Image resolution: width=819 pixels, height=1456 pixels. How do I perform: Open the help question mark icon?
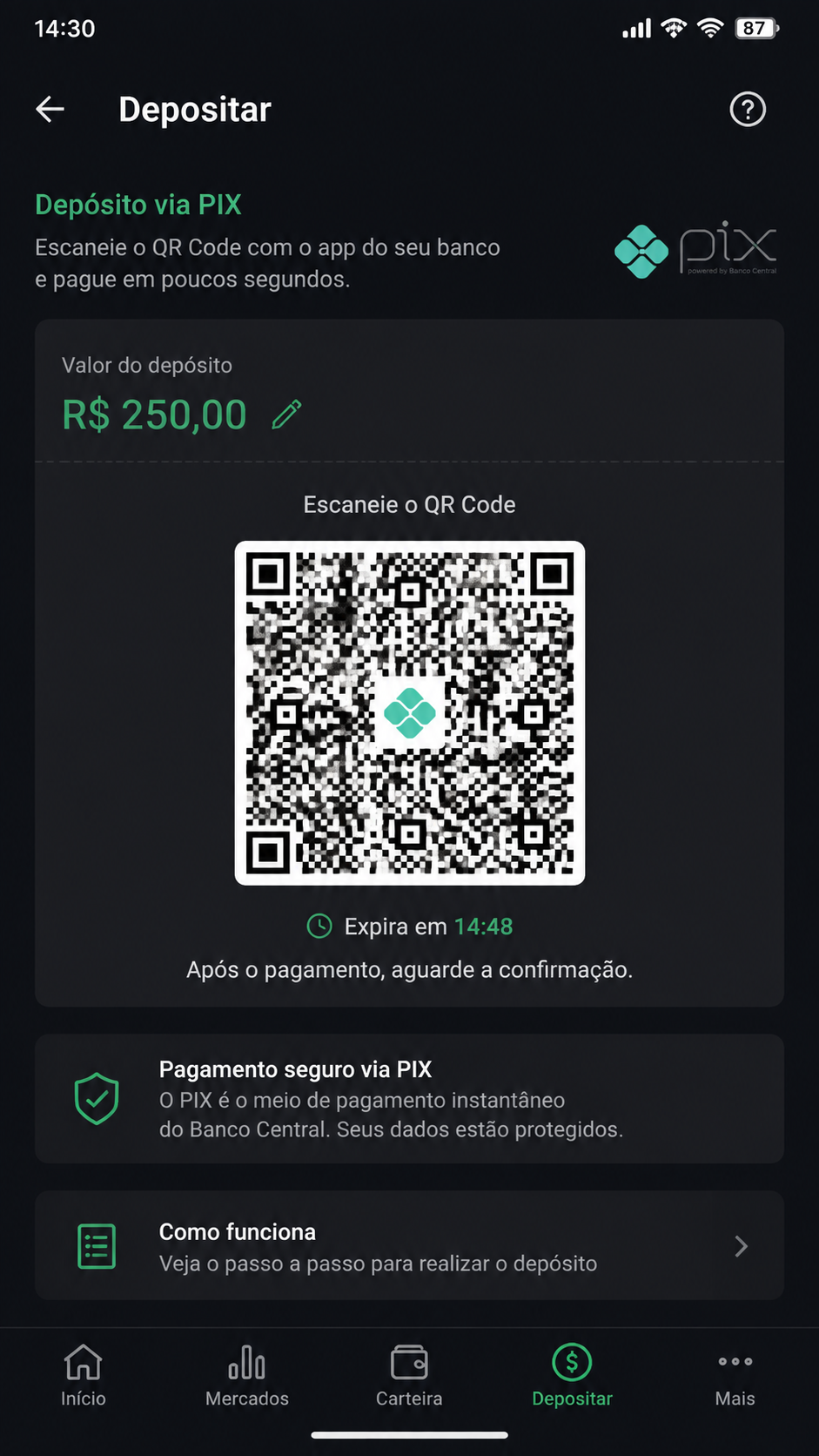[x=747, y=110]
